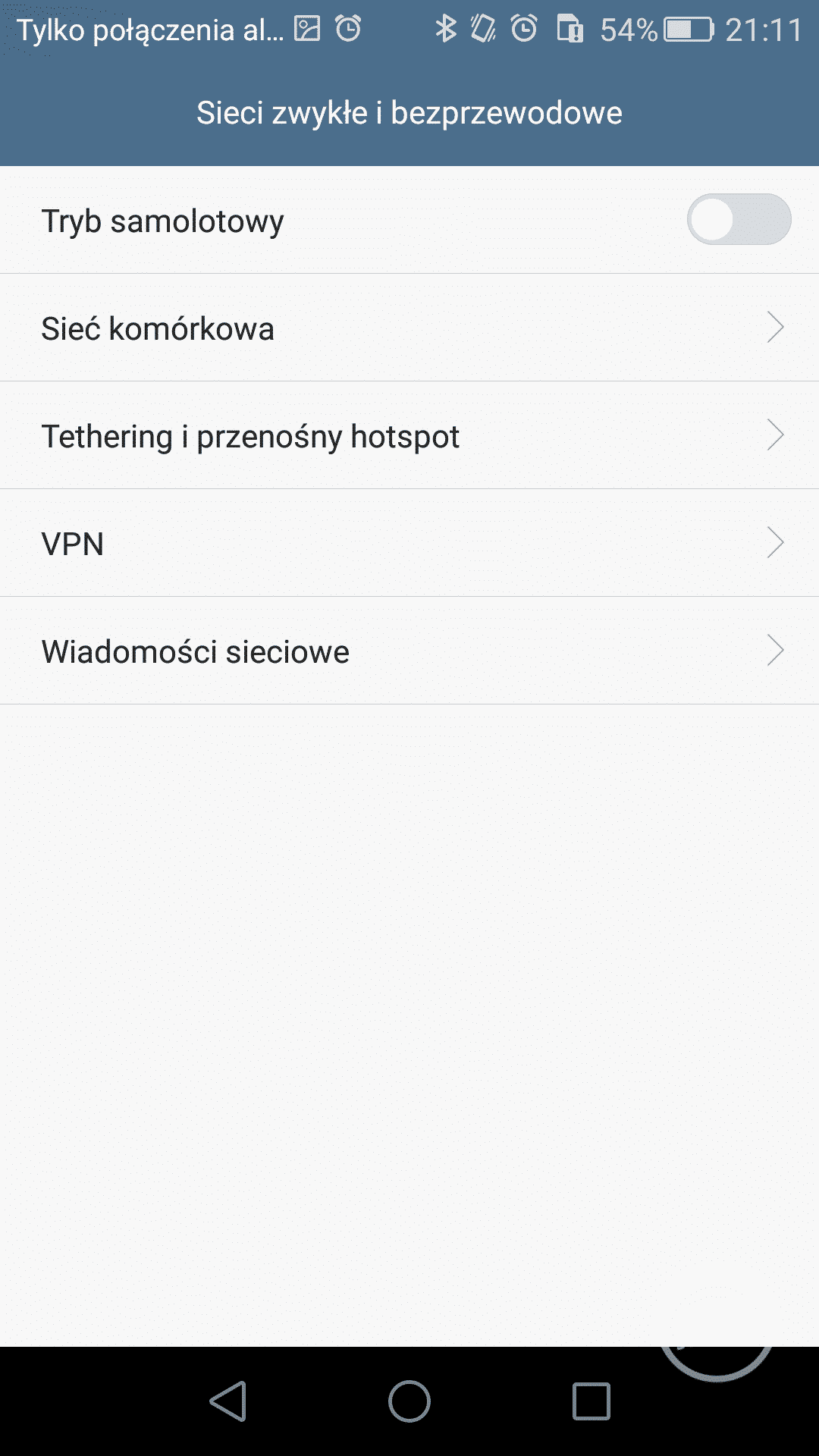Go to the home screen
819x1456 pixels.
point(409,1401)
